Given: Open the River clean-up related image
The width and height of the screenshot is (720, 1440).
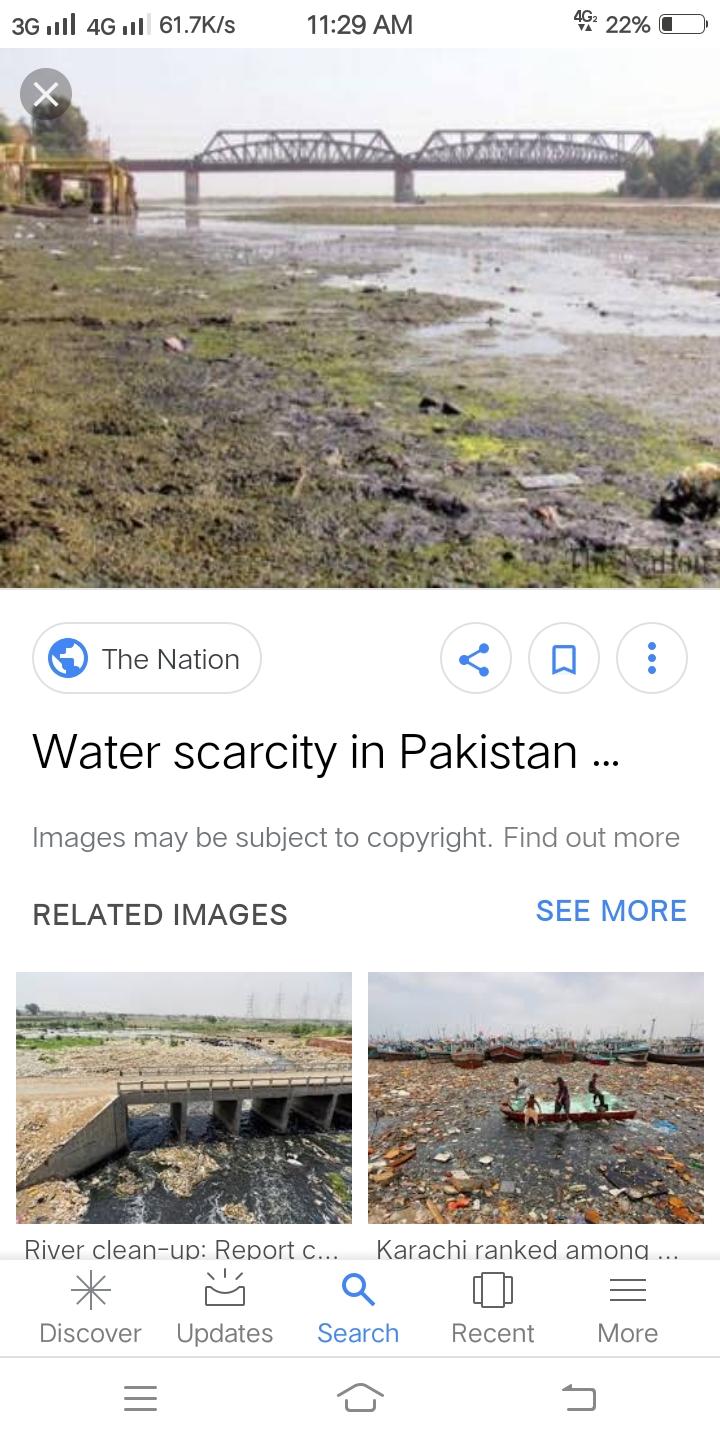Looking at the screenshot, I should (x=184, y=1098).
